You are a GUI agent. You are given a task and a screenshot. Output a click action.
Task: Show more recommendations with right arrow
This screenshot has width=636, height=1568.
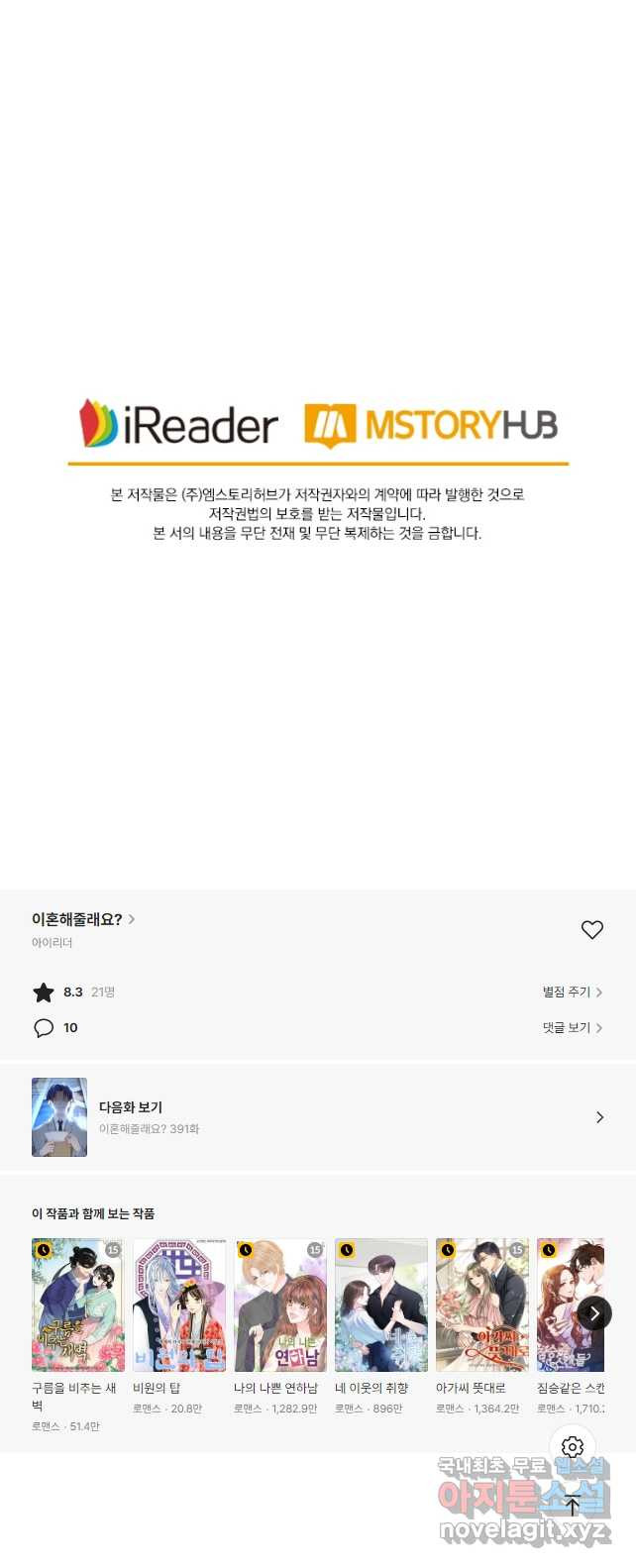point(594,1313)
